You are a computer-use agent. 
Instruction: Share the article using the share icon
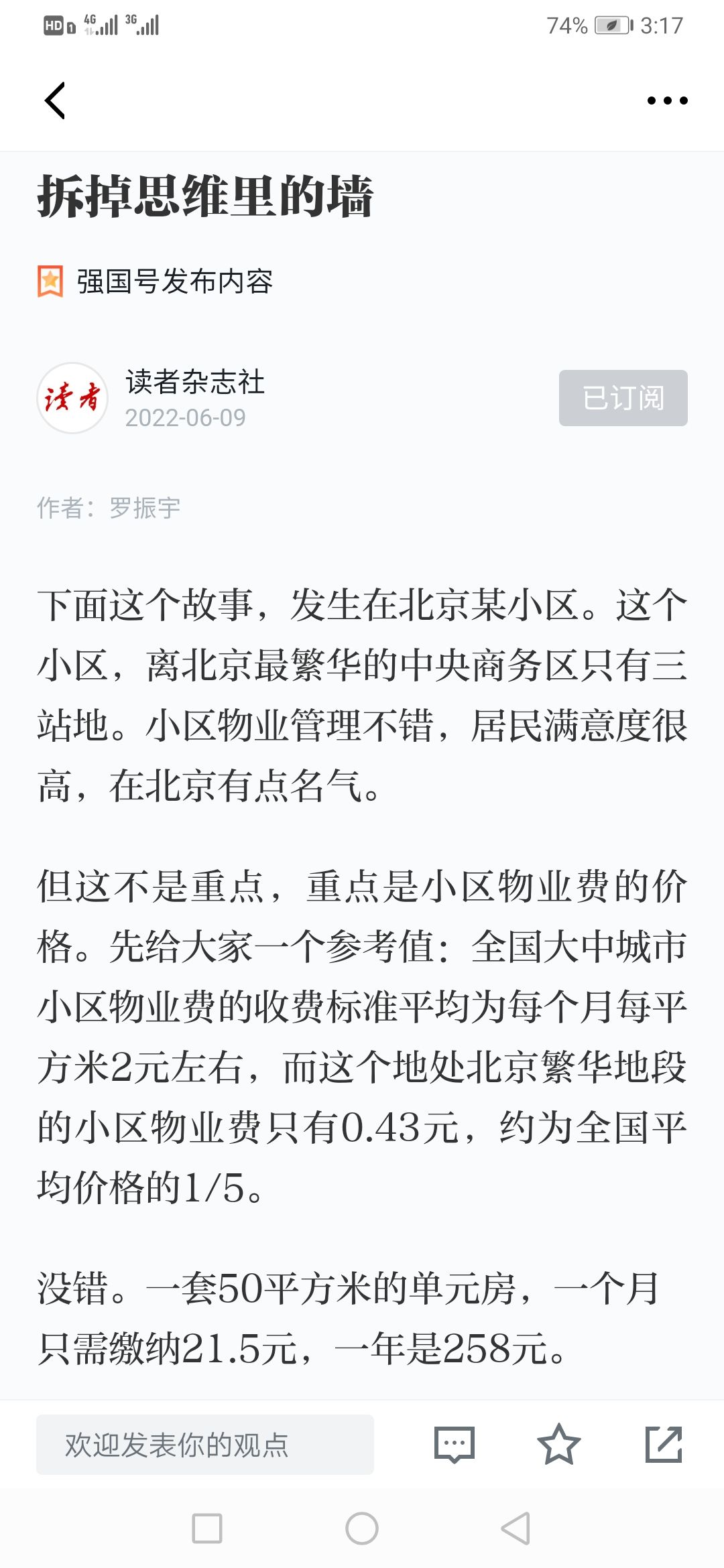[x=664, y=1444]
